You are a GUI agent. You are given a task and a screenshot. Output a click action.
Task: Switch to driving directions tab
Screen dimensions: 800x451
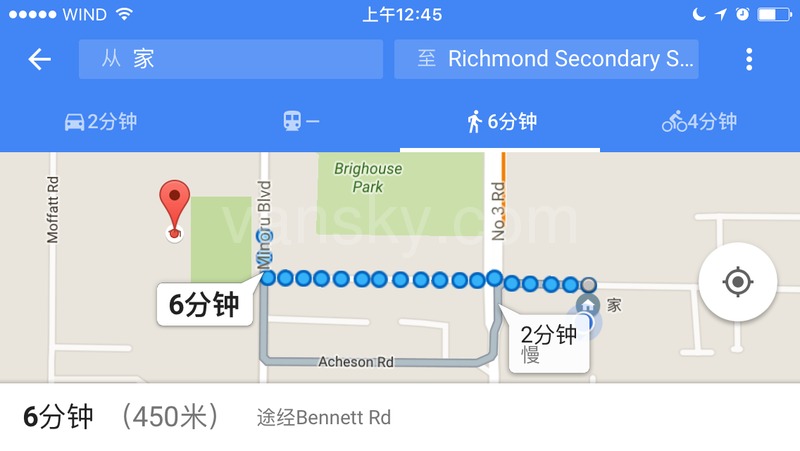coord(100,122)
